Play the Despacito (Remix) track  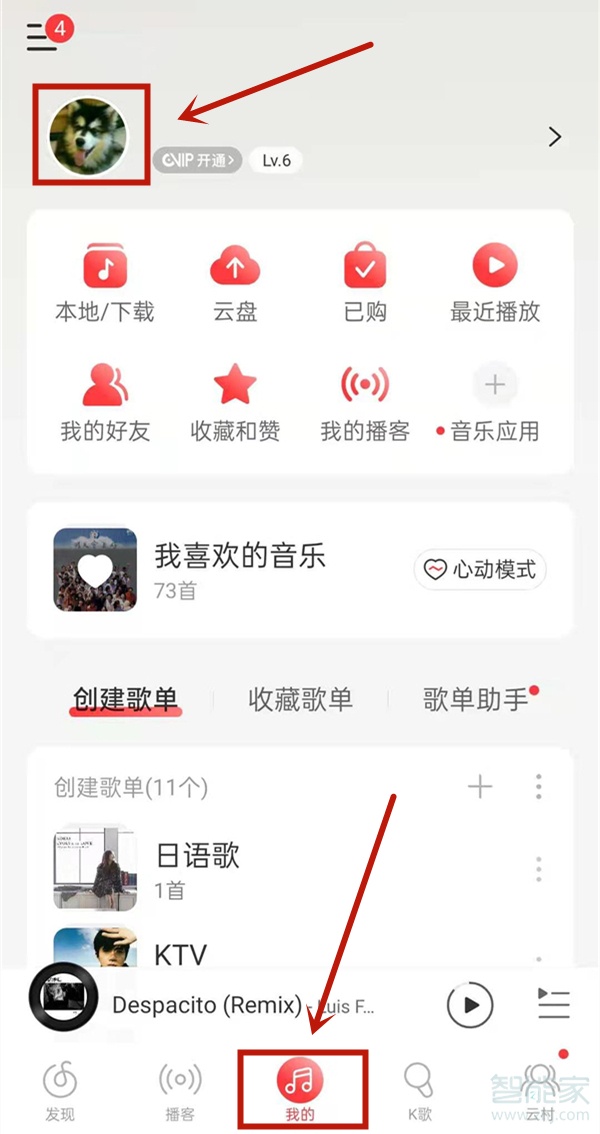[x=470, y=1004]
